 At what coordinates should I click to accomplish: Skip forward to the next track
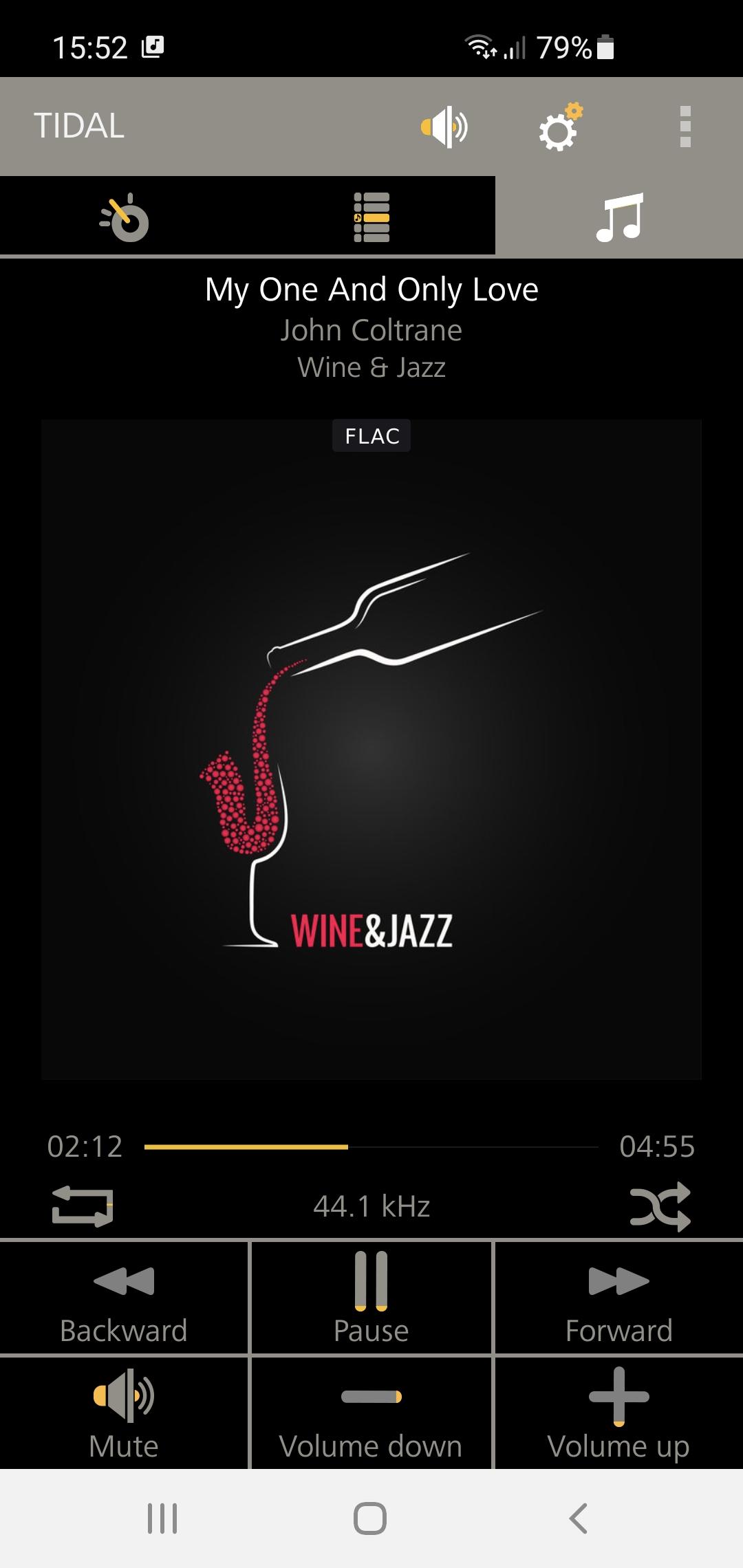coord(619,1298)
